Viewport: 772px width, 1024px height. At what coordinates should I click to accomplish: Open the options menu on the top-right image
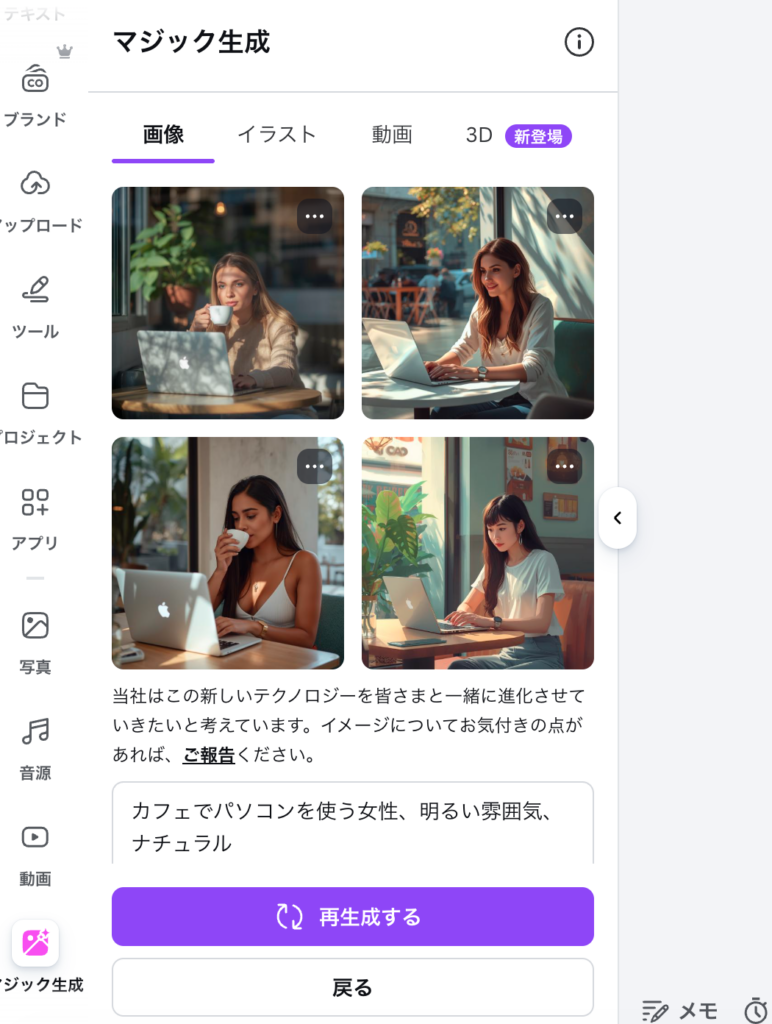[x=565, y=215]
